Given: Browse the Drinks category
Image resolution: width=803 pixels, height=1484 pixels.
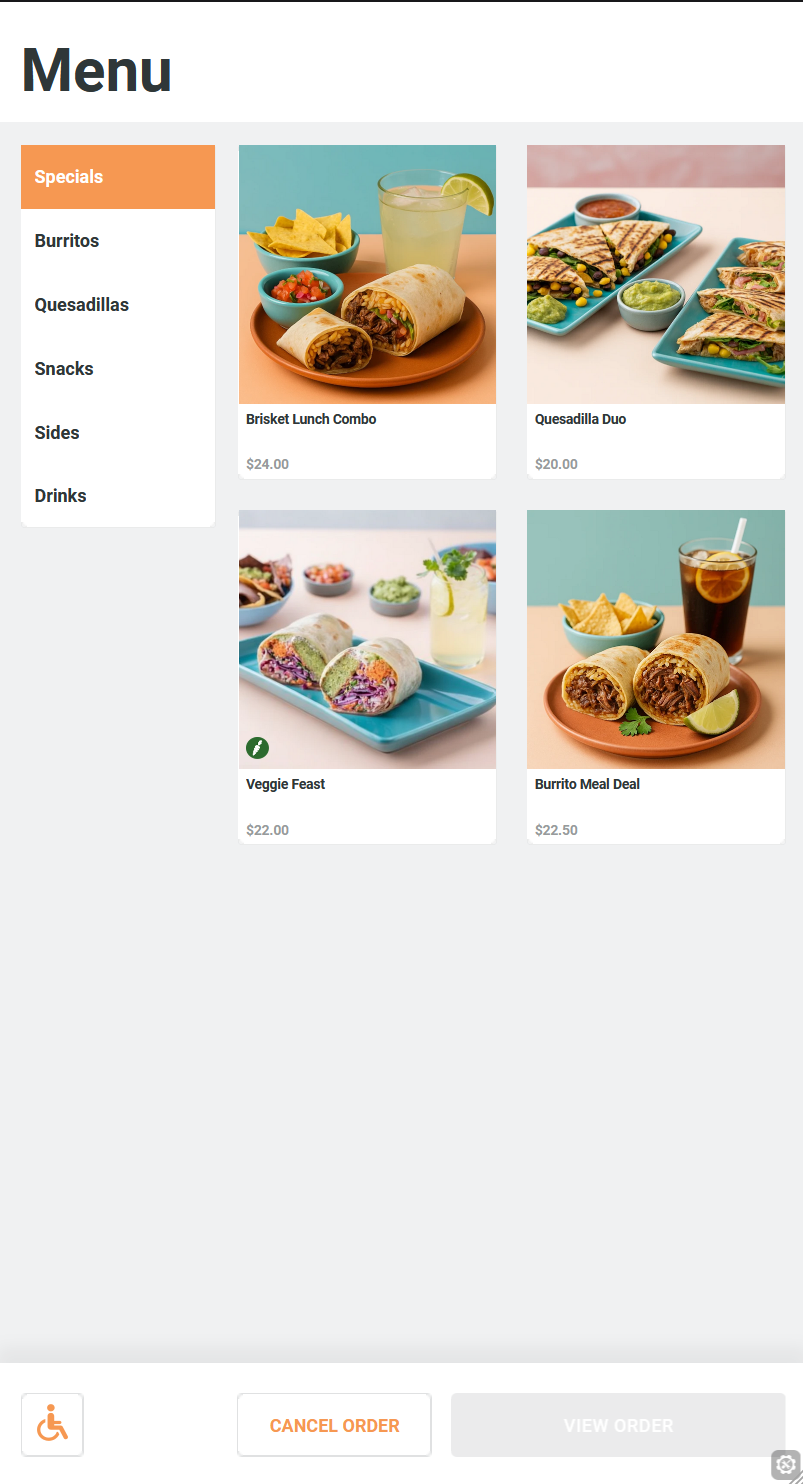Looking at the screenshot, I should [x=117, y=496].
